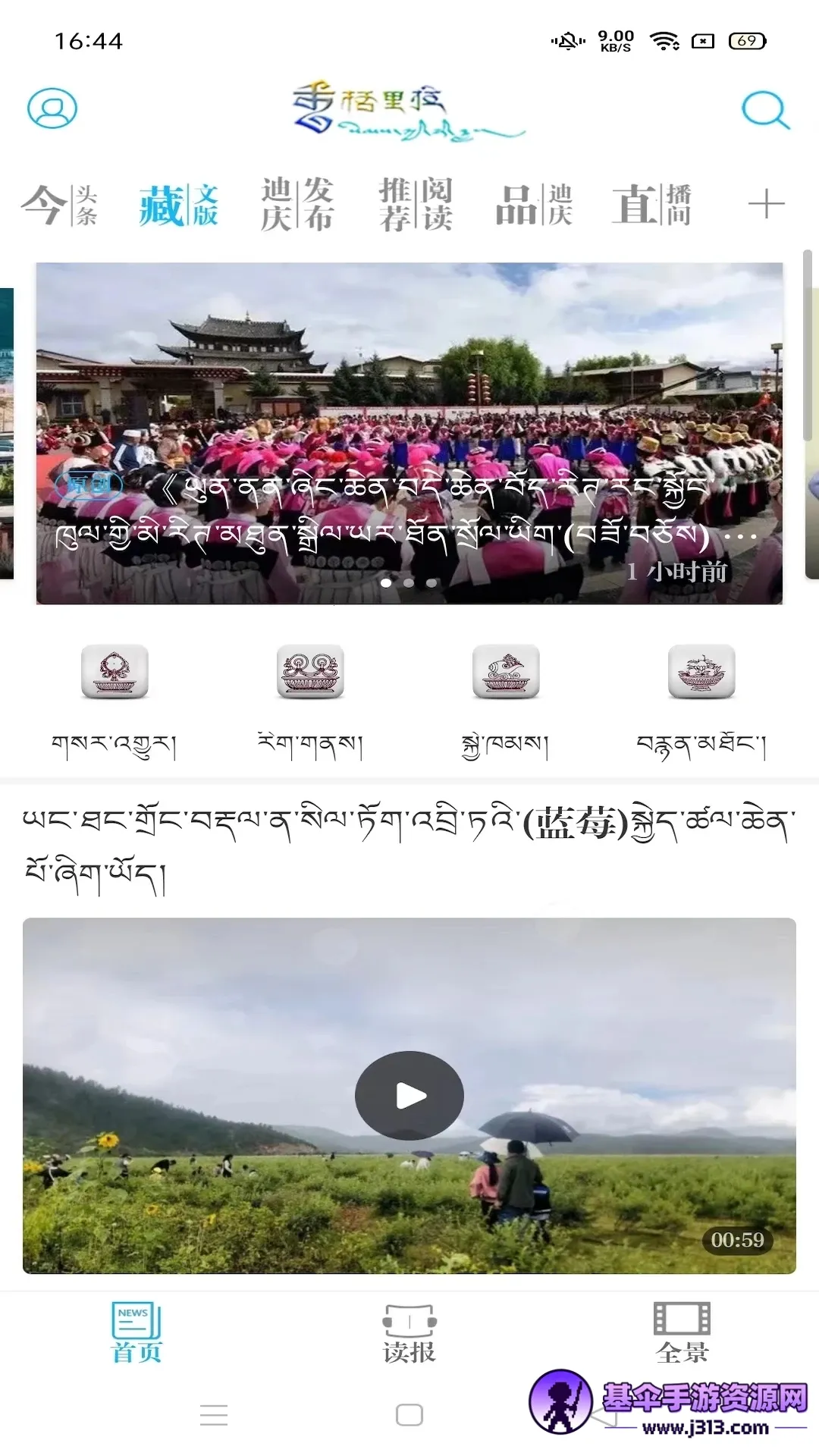819x1456 pixels.
Task: Open the search magnifier
Action: [764, 111]
